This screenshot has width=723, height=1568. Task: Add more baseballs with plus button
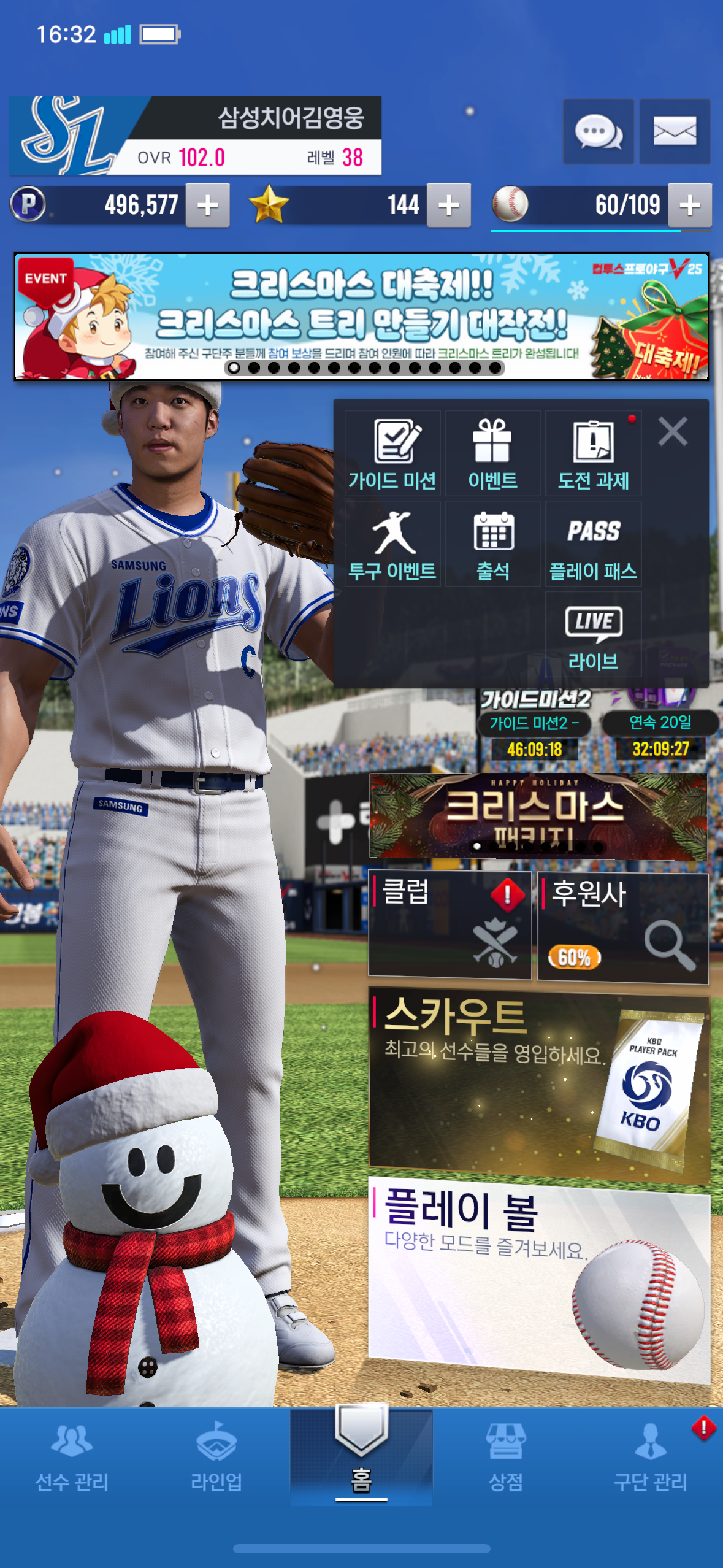click(x=689, y=205)
